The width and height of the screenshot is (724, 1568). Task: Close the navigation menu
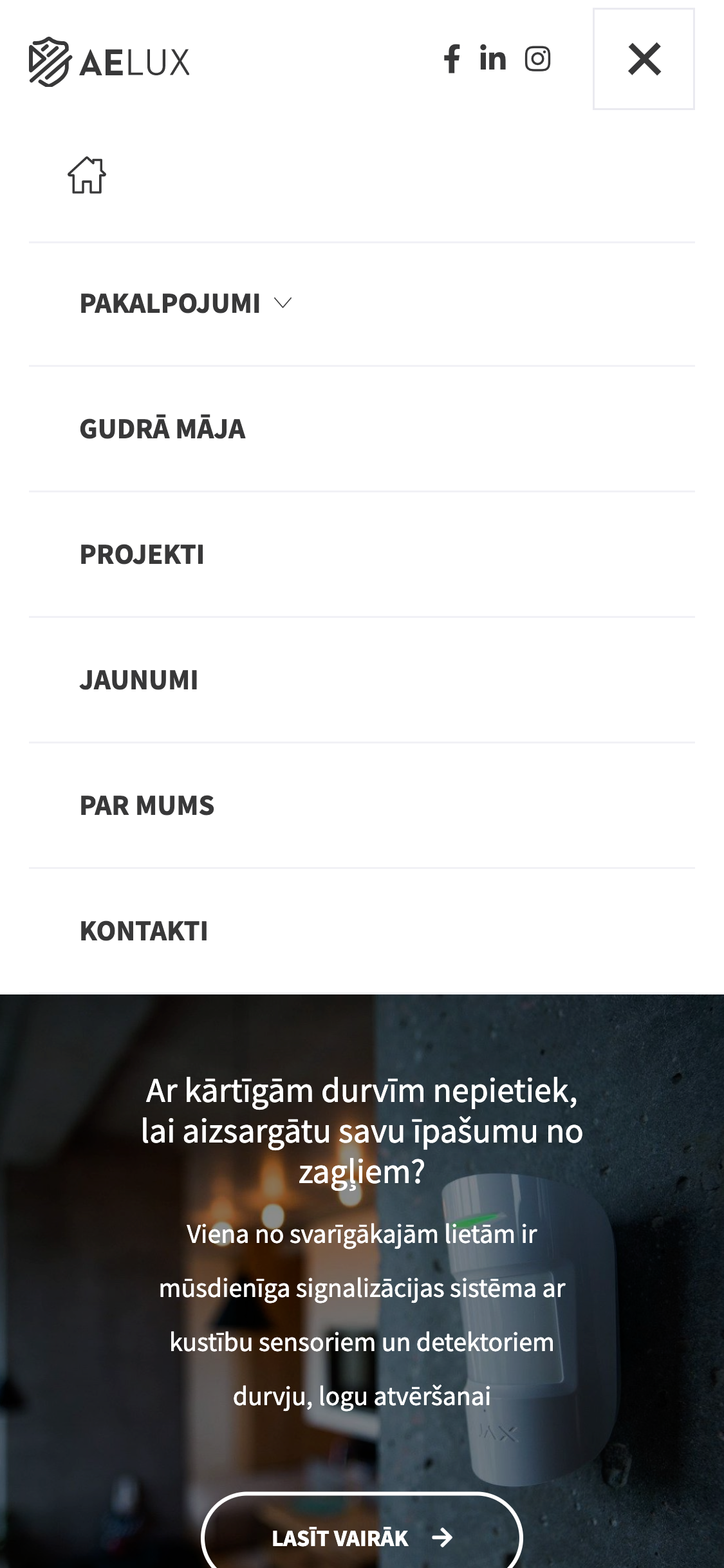pos(644,59)
